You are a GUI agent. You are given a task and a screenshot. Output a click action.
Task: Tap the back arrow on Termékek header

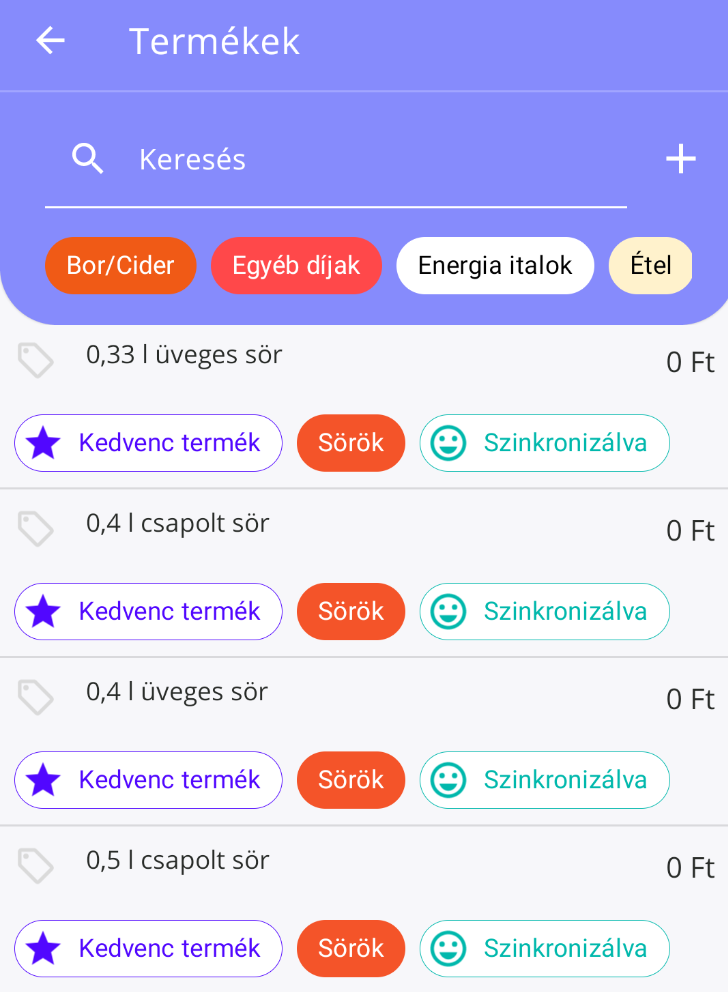49,41
